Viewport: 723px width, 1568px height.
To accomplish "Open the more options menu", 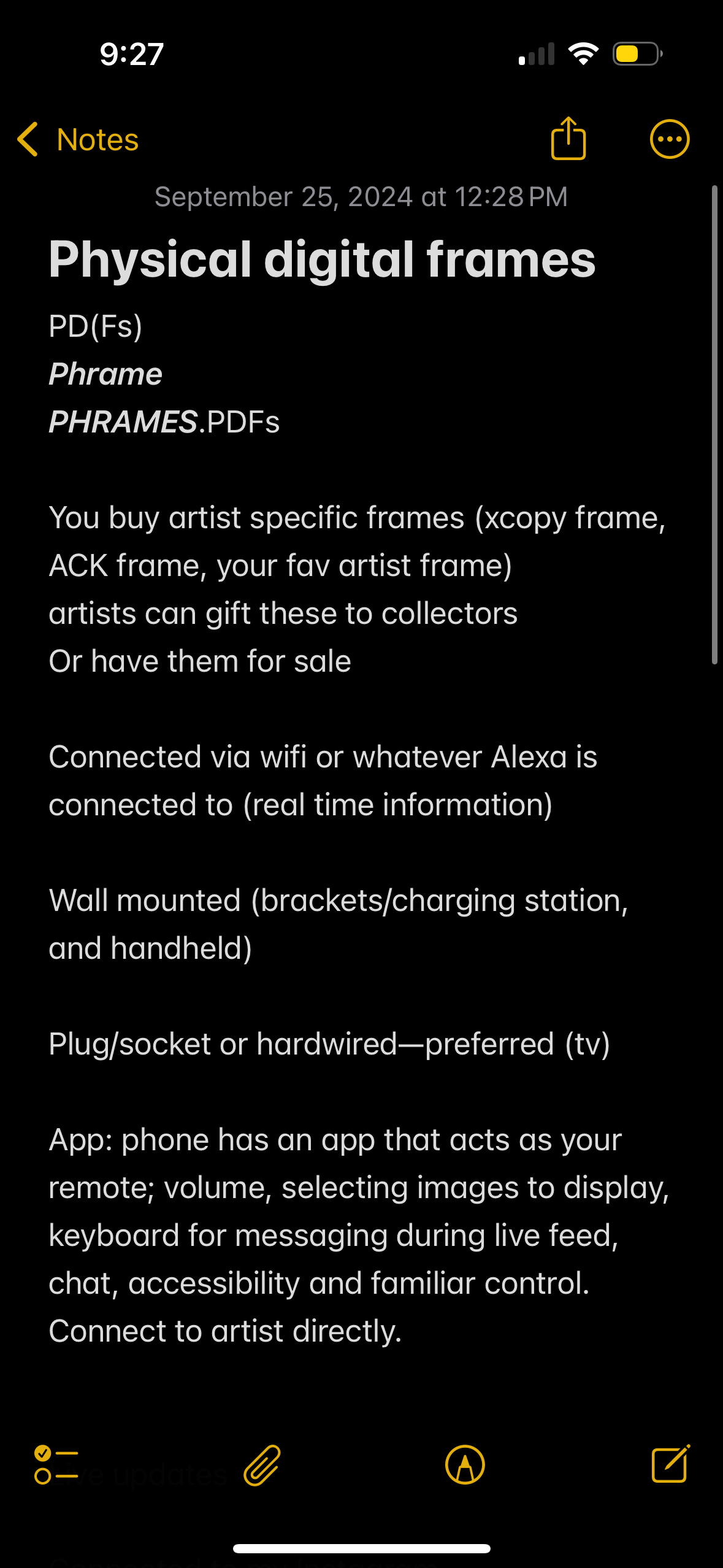I will coord(669,139).
